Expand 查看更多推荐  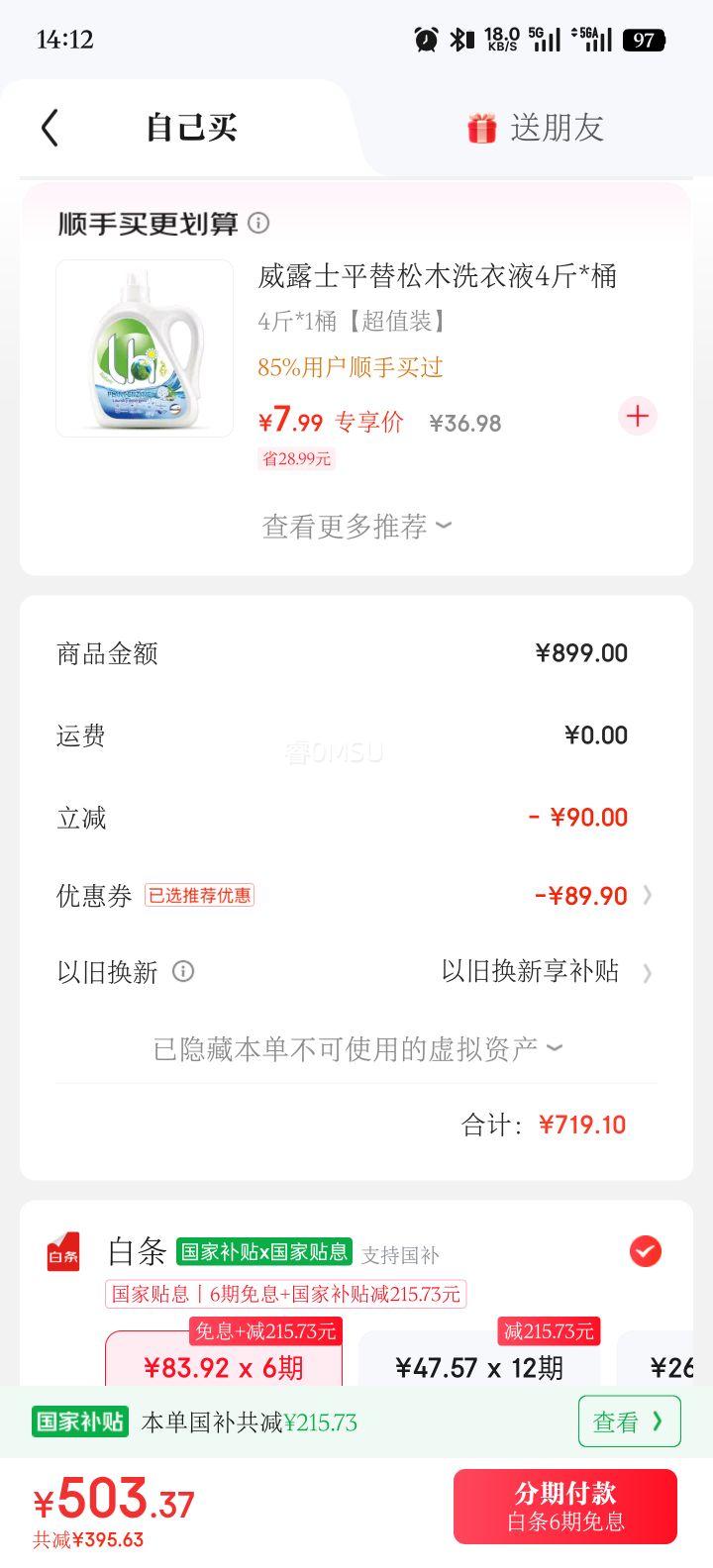[356, 527]
